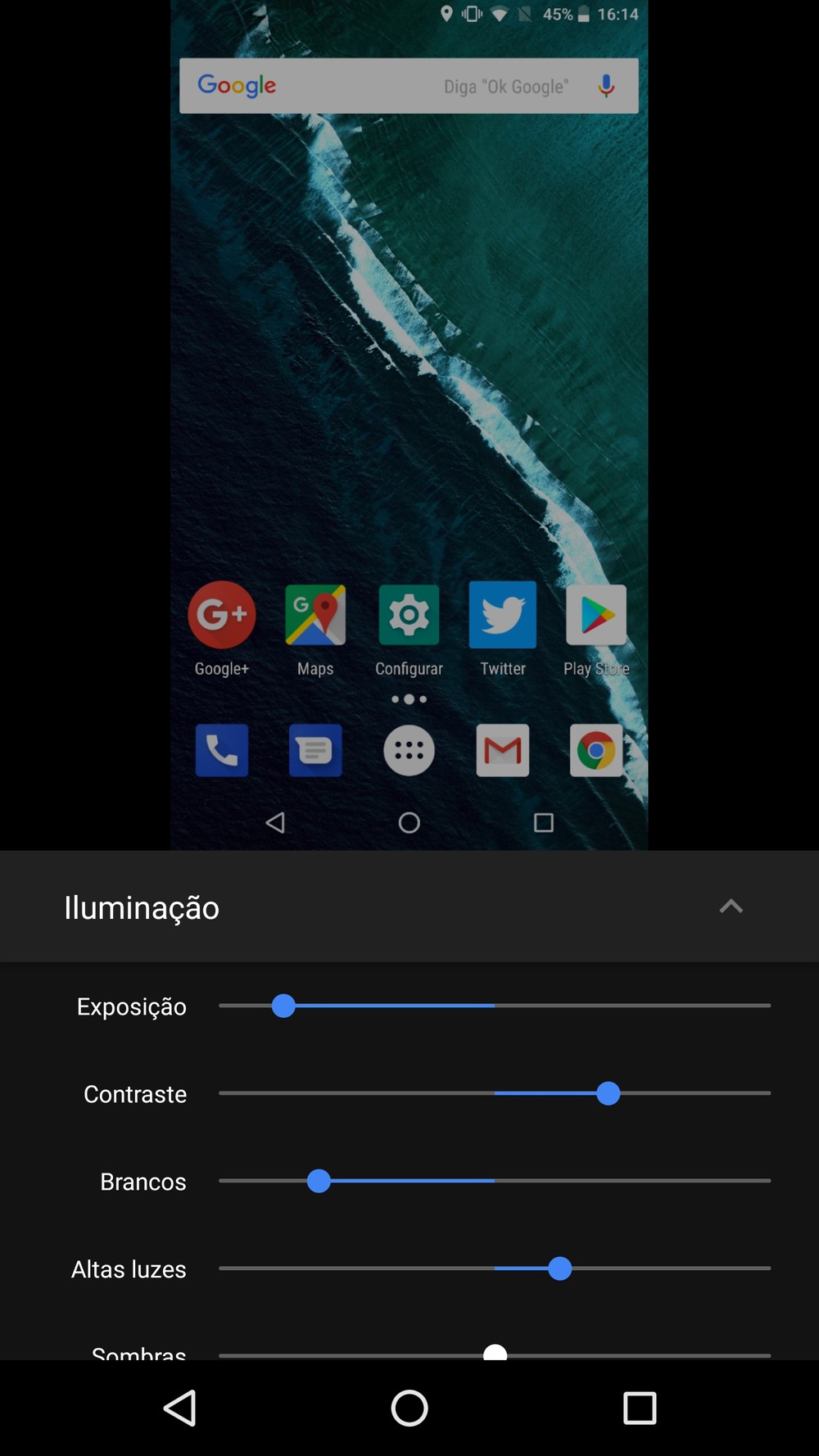Tap the Altas luzes slider handle

click(560, 1268)
